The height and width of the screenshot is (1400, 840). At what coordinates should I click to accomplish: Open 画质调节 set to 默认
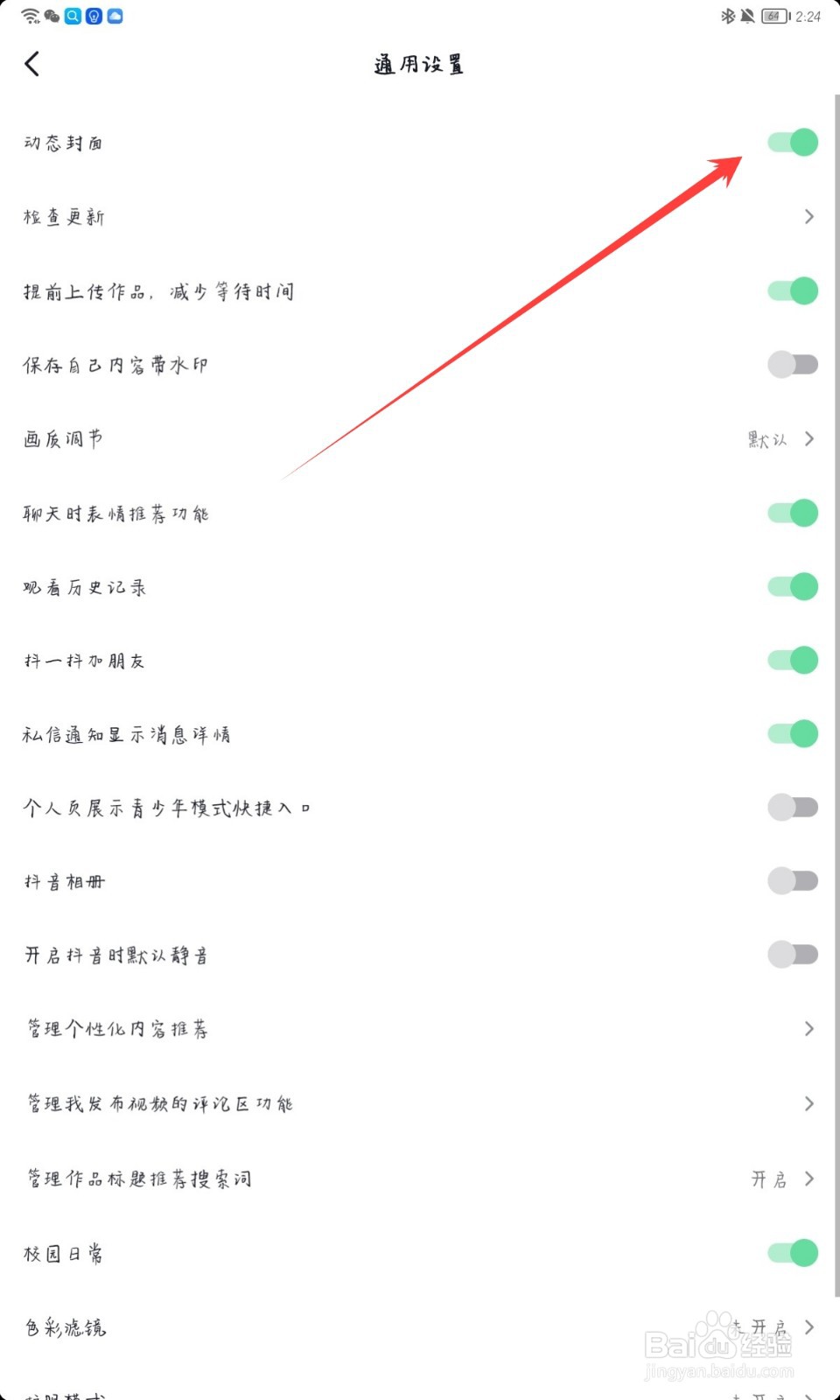coord(420,438)
